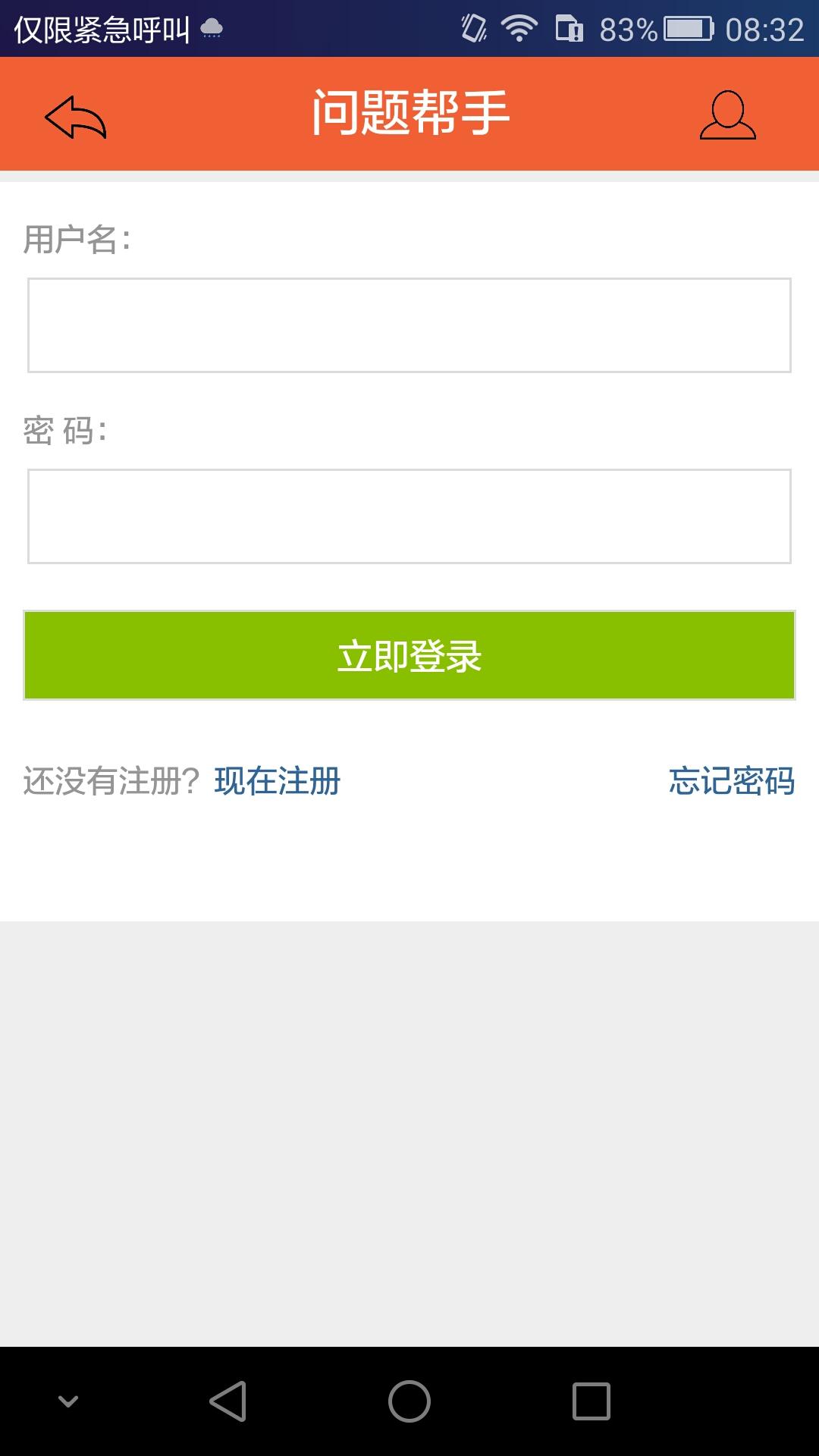The width and height of the screenshot is (819, 1456).
Task: Tap the 问题帮手 title text
Action: click(409, 109)
